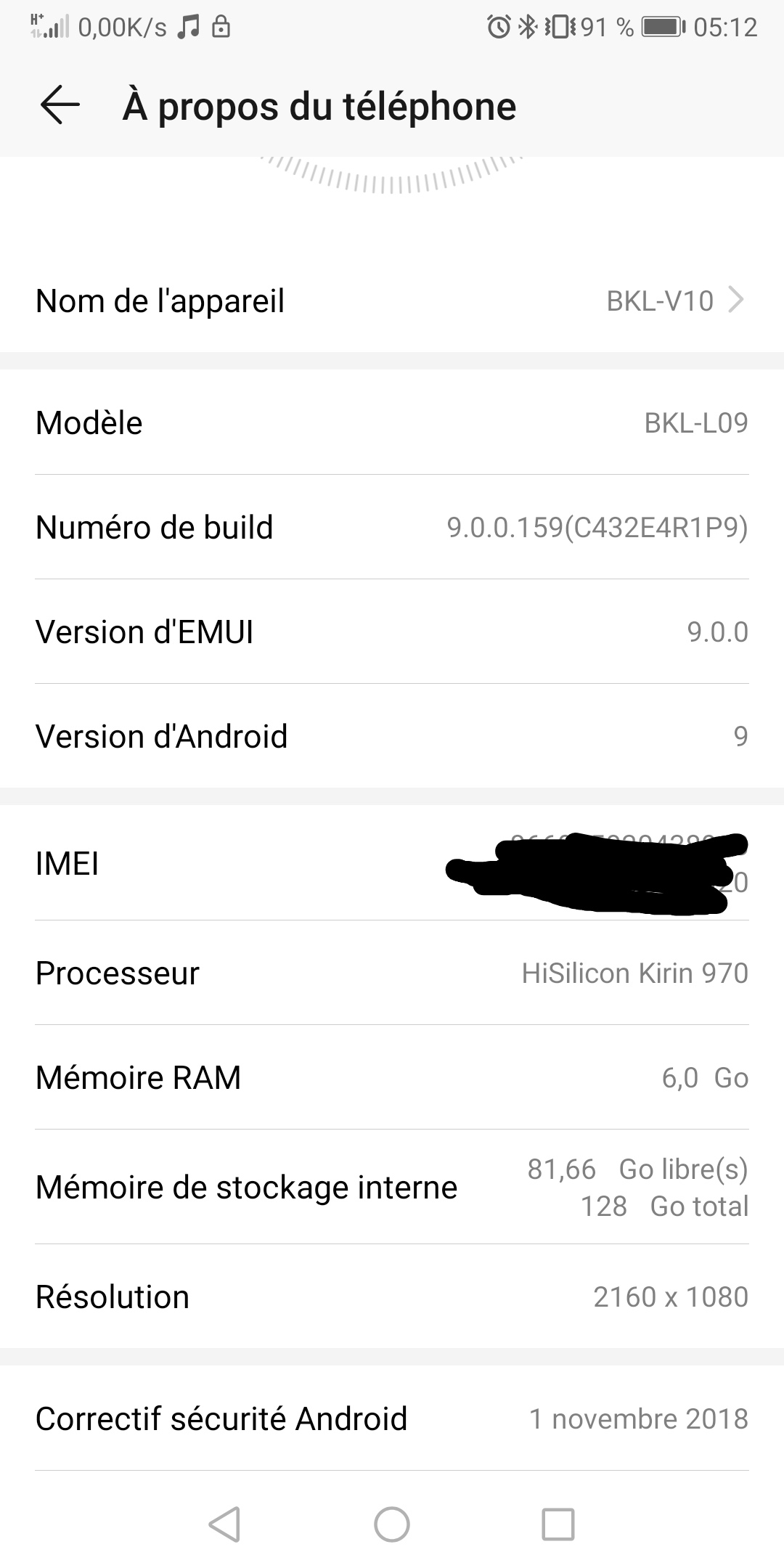Open the Nom de l'appareil row
784x1568 pixels.
point(392,301)
